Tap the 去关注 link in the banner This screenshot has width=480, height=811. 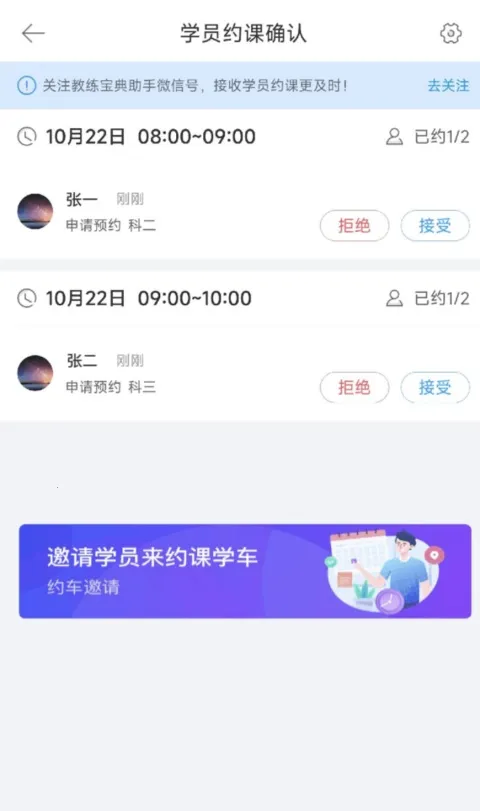tap(448, 85)
